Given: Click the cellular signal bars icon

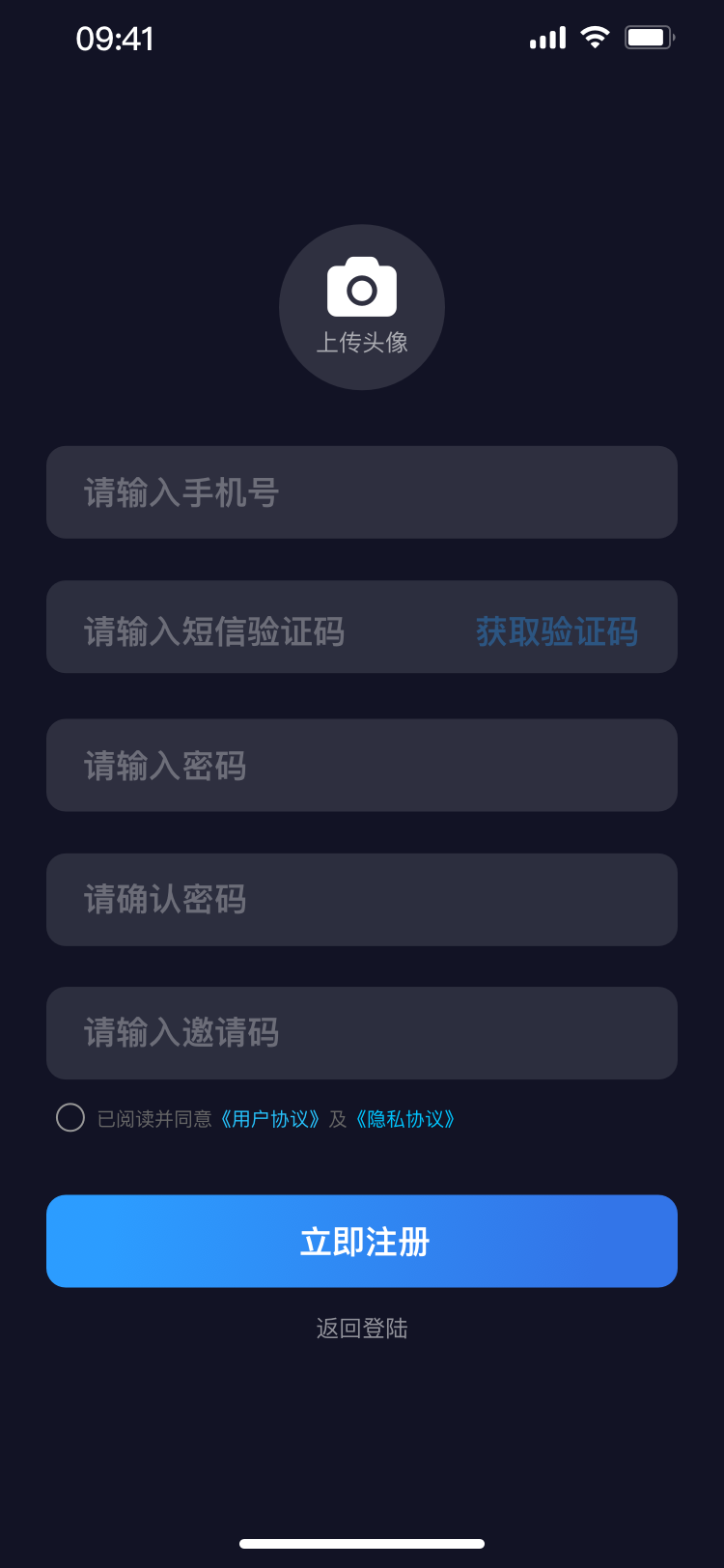Looking at the screenshot, I should click(546, 37).
